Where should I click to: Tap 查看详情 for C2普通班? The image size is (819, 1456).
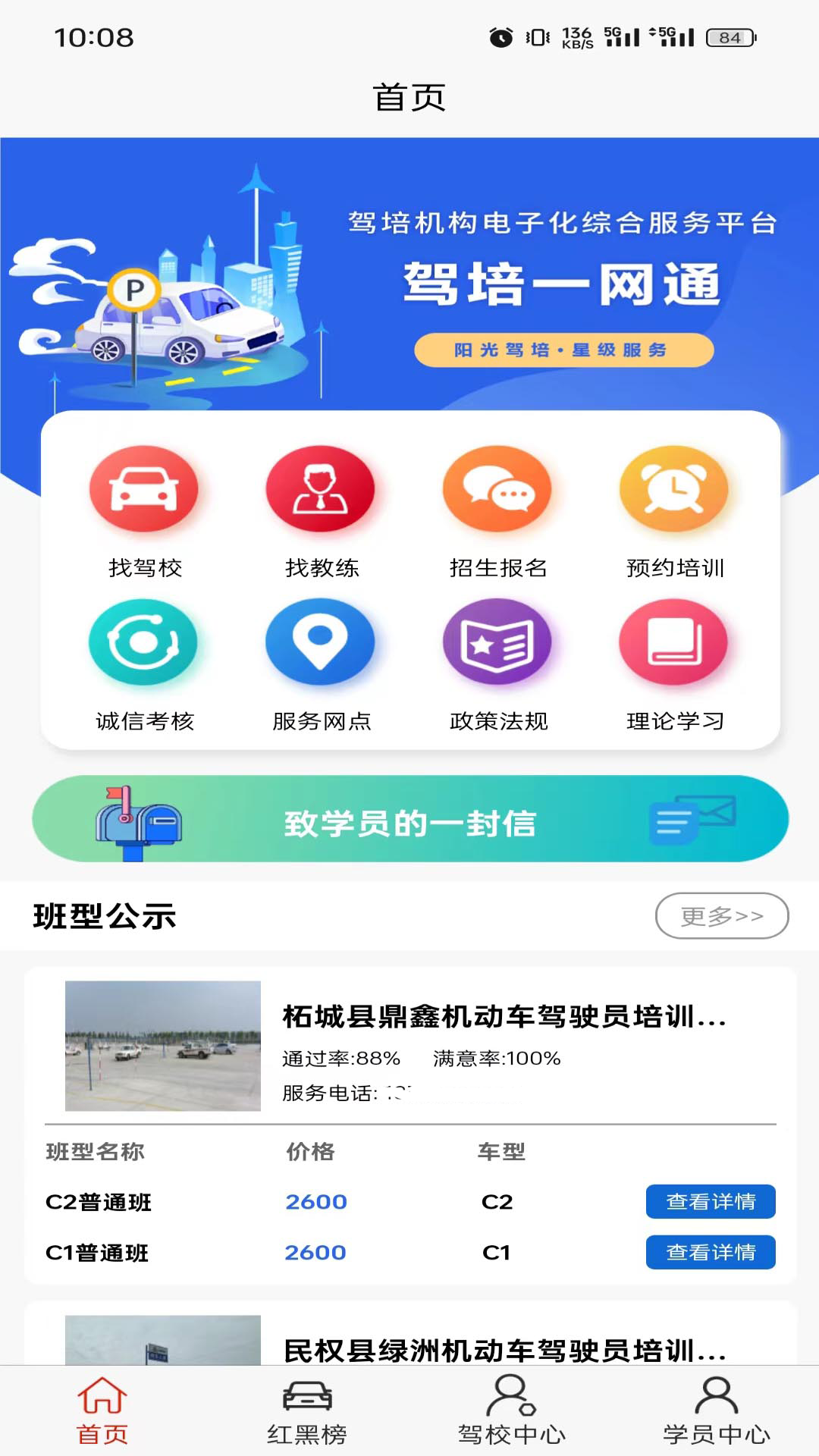click(710, 1201)
